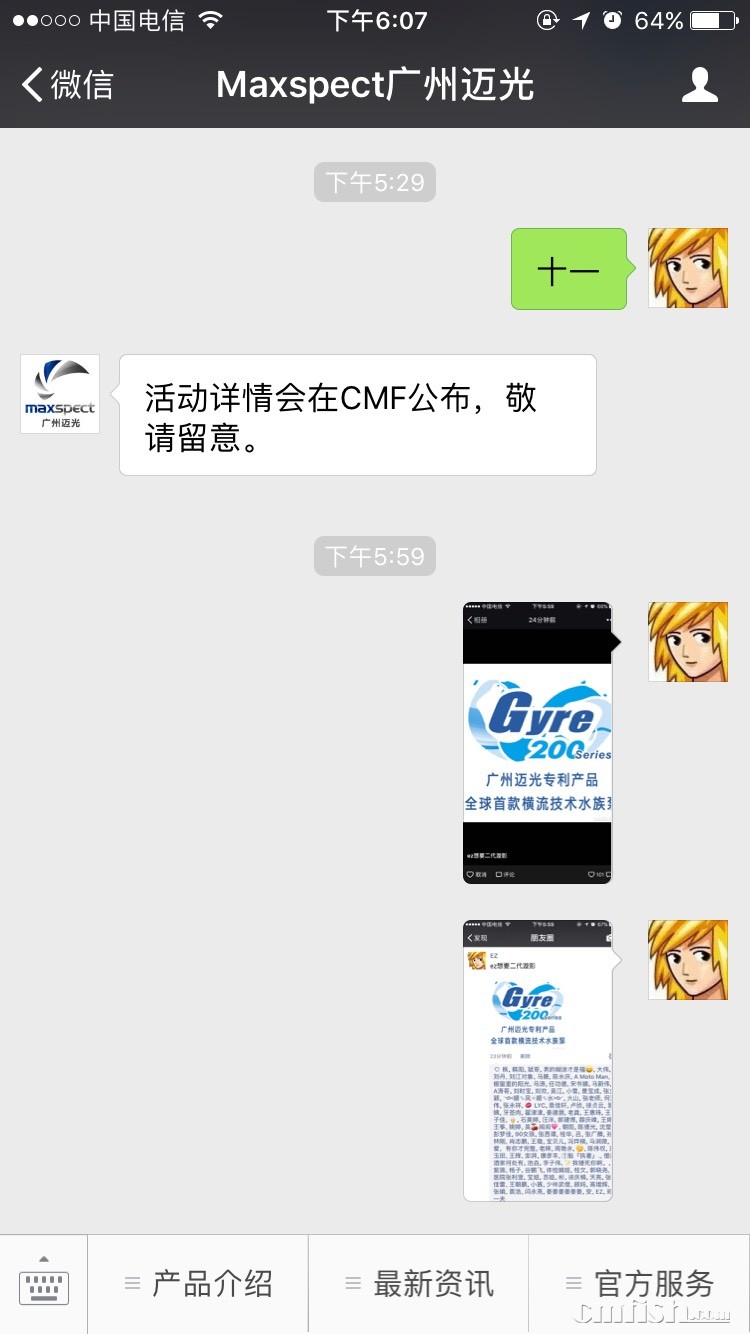
Task: View the sent 朋友圈 screenshot image
Action: click(x=537, y=1060)
